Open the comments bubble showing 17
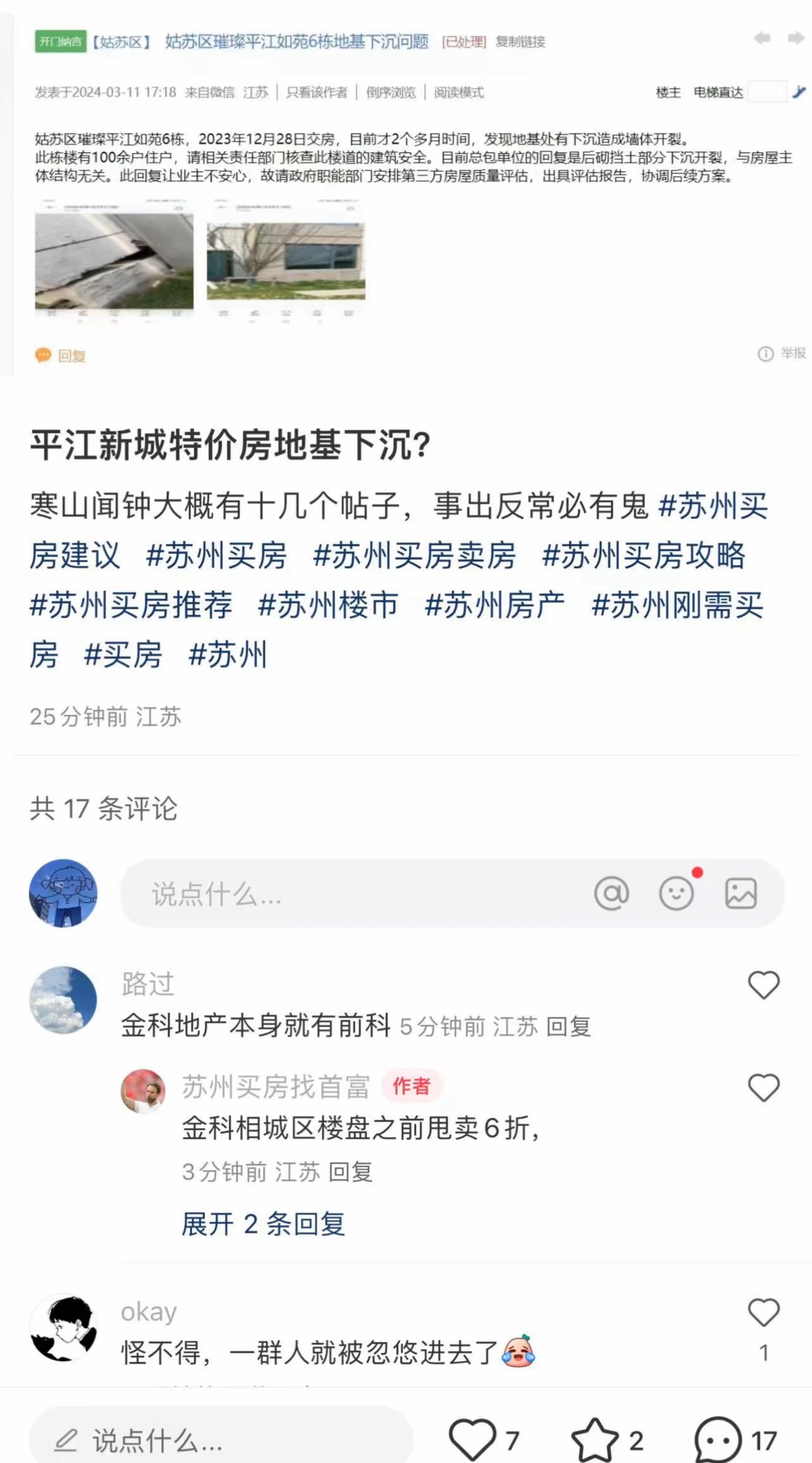This screenshot has height=1463, width=812. point(718,1440)
